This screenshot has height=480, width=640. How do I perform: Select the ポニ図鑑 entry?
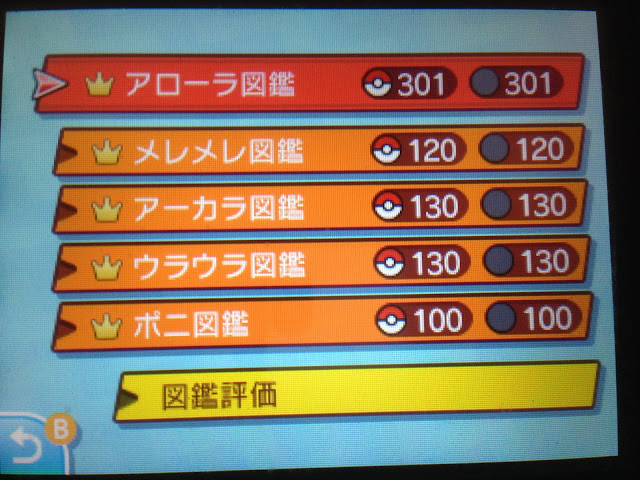320,321
